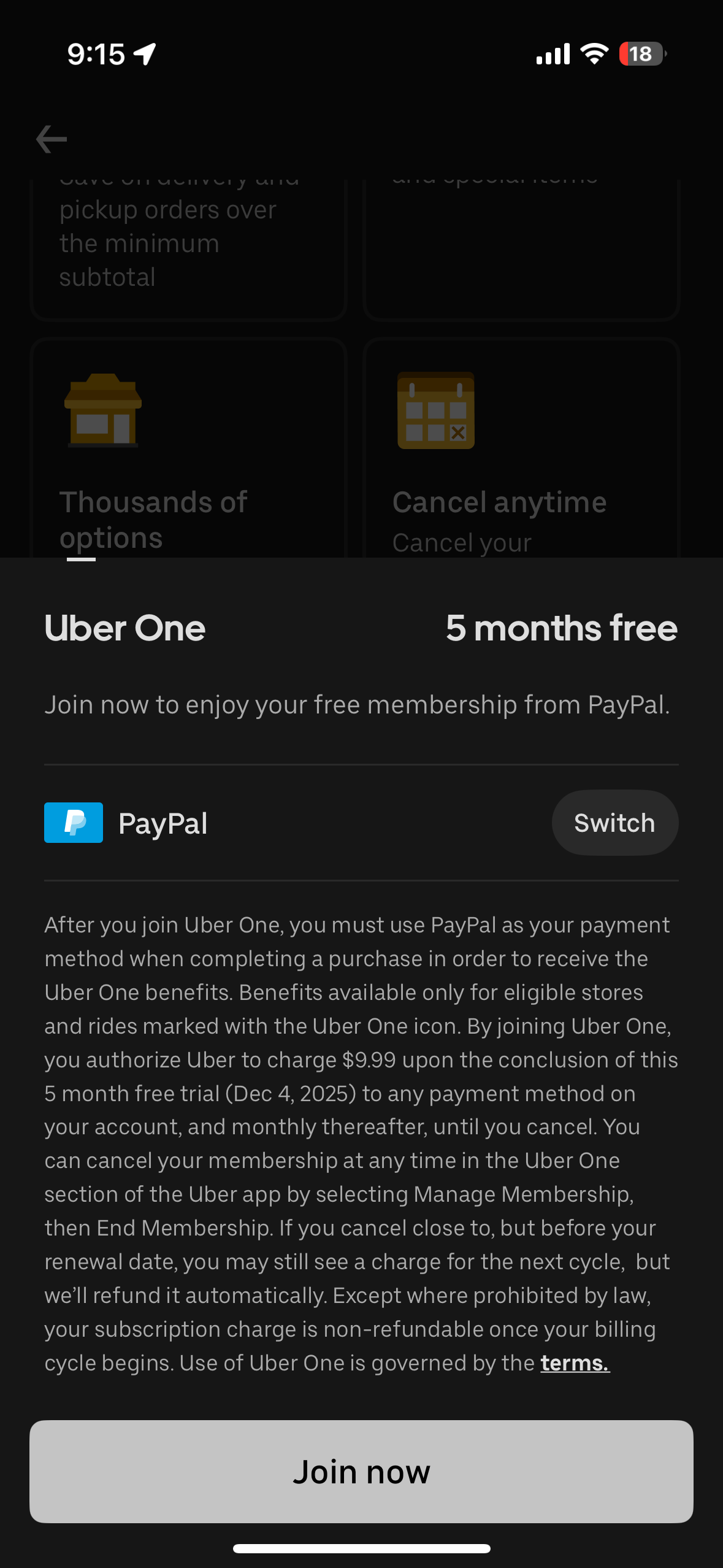723x1568 pixels.
Task: Tap the Join now button
Action: tap(361, 1471)
